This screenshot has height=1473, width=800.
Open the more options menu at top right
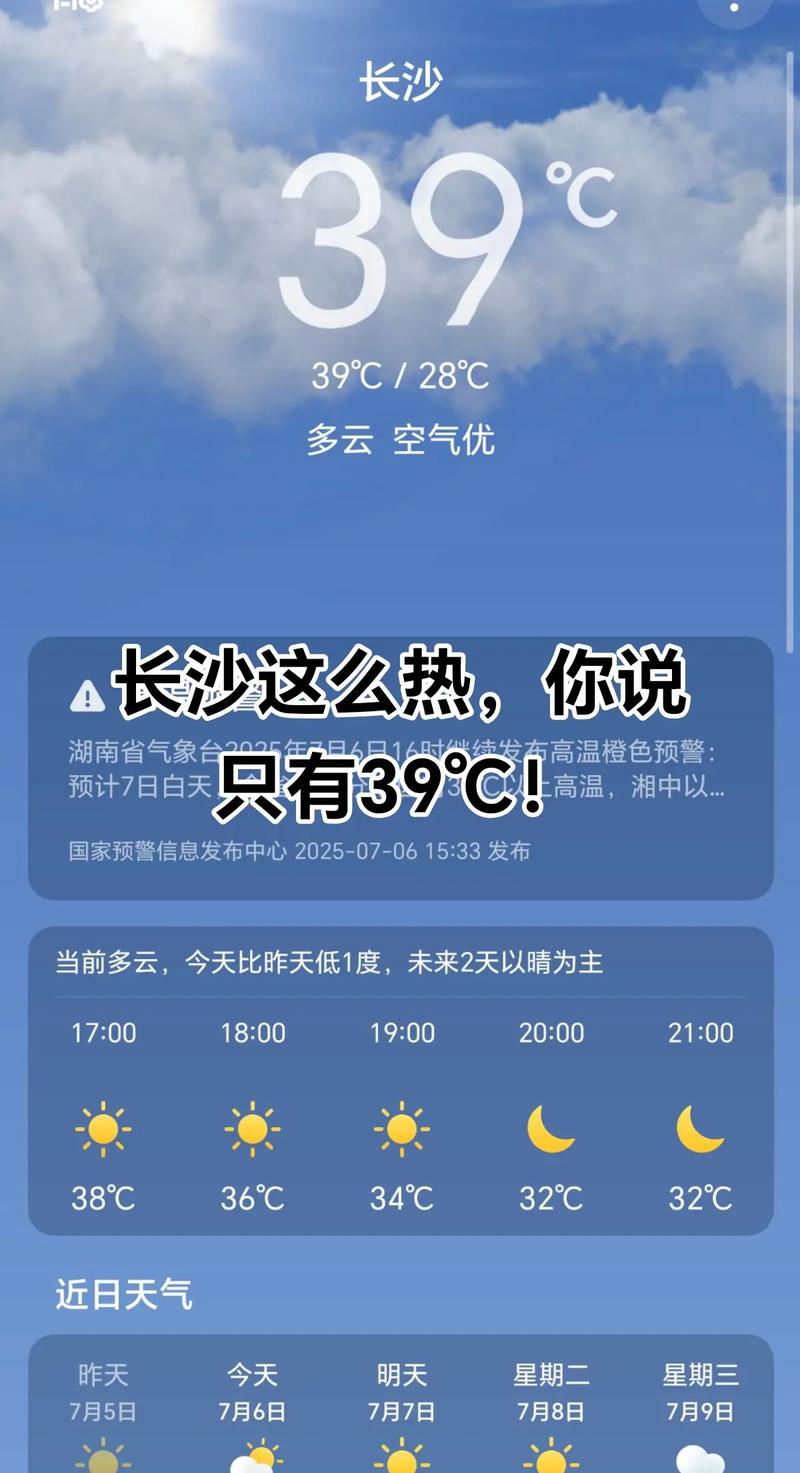[x=735, y=8]
